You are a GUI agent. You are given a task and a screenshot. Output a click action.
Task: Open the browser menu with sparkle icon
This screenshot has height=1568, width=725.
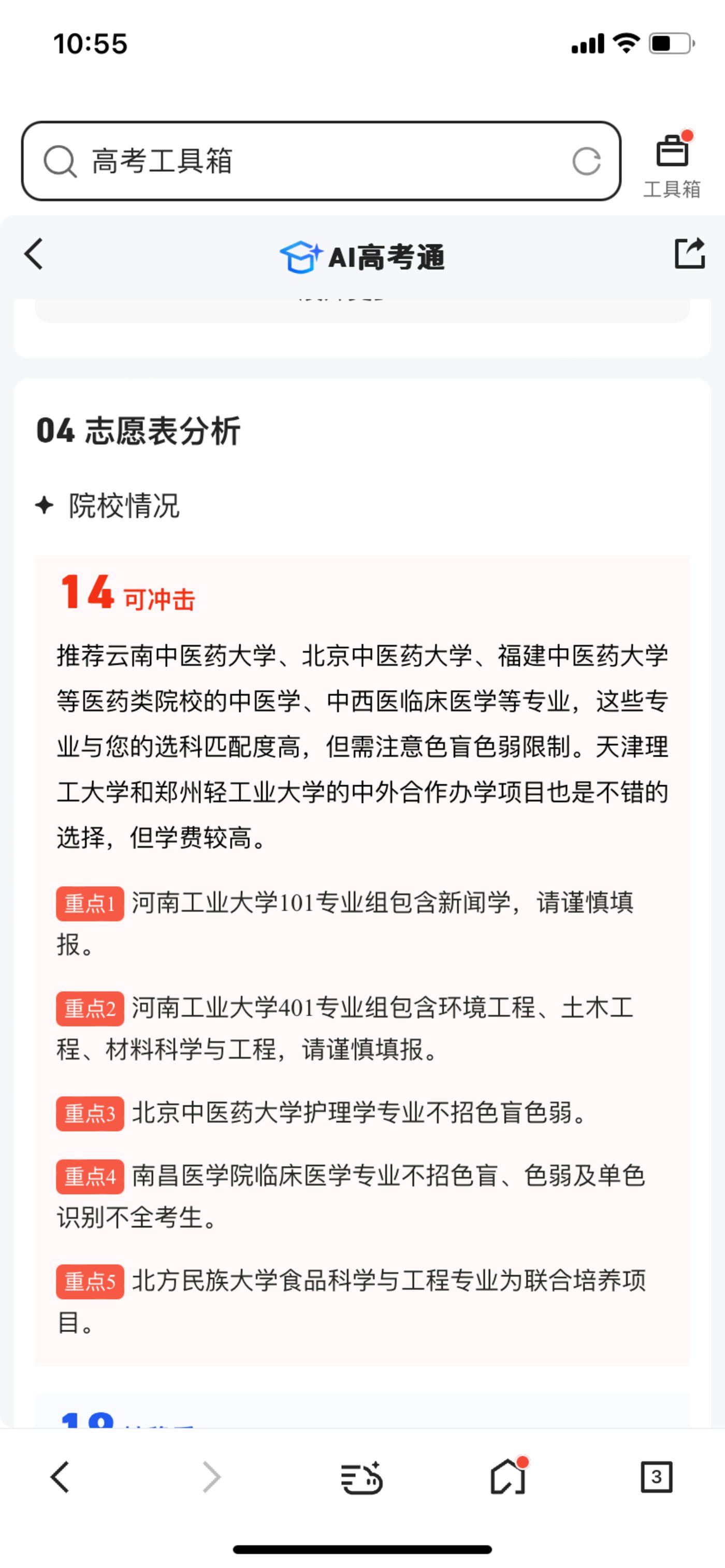[x=361, y=1477]
